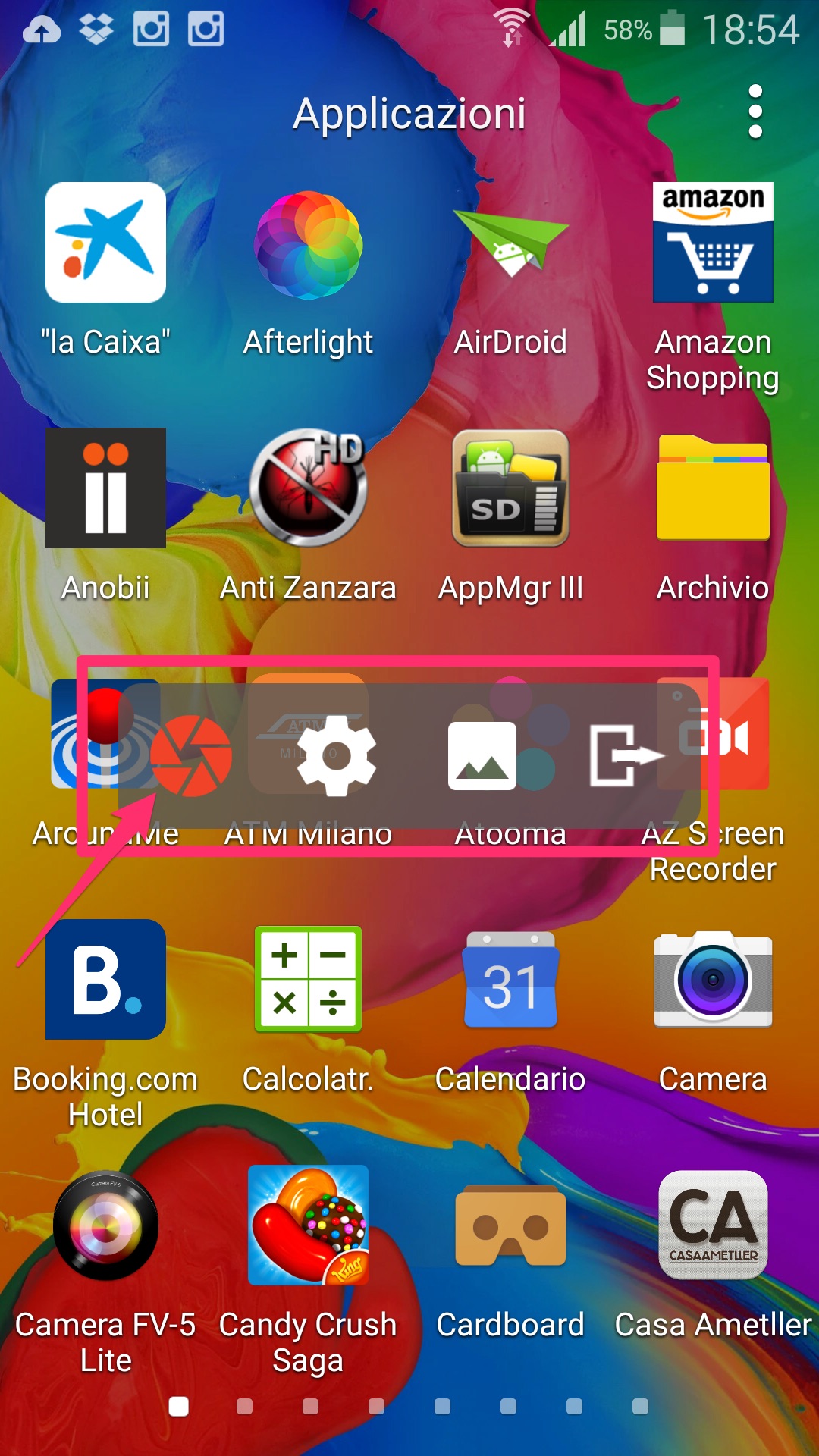This screenshot has width=819, height=1456.
Task: Open AppMgr III
Action: [510, 488]
